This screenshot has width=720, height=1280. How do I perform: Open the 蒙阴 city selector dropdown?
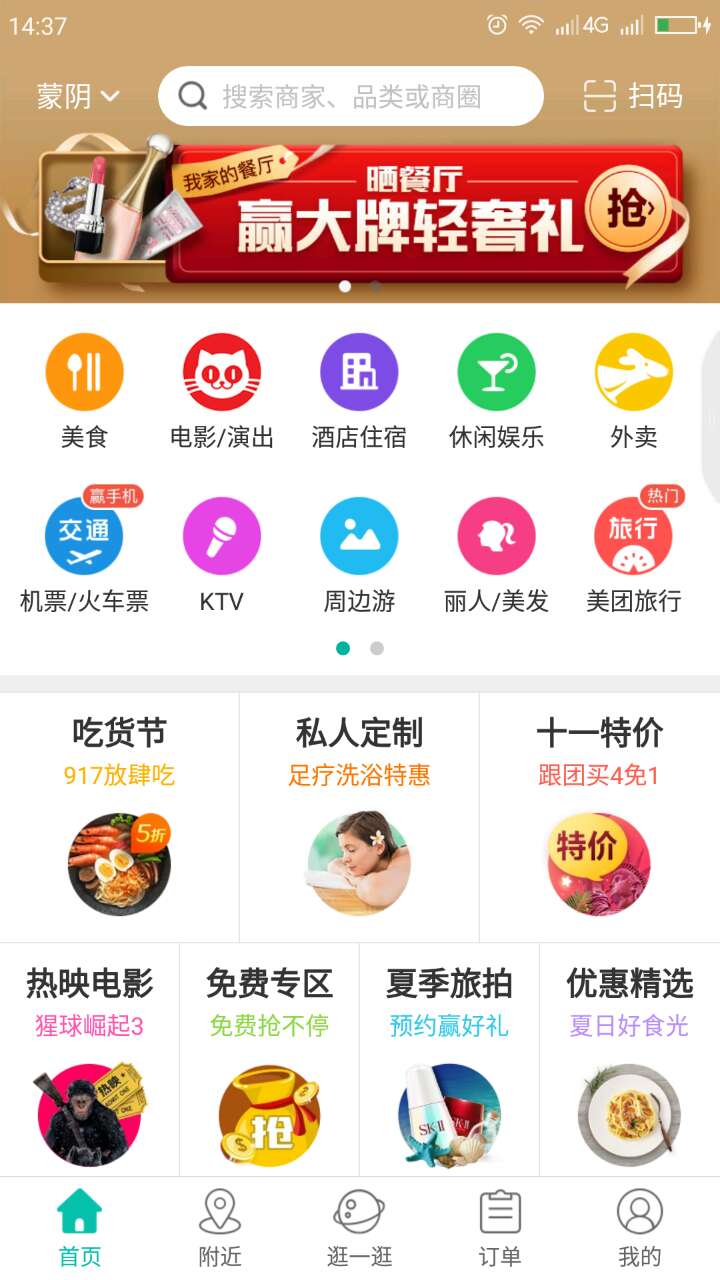pos(78,96)
